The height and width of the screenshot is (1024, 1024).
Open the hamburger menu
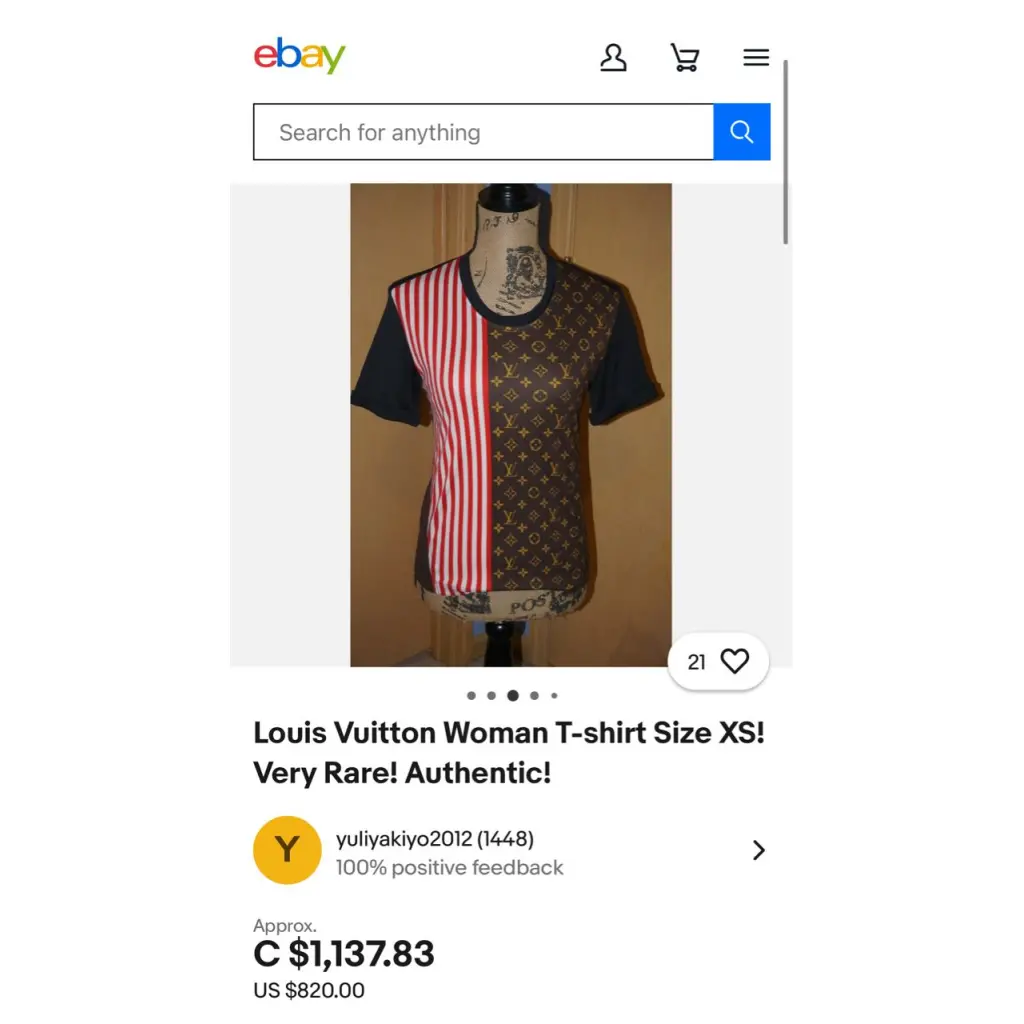(756, 58)
